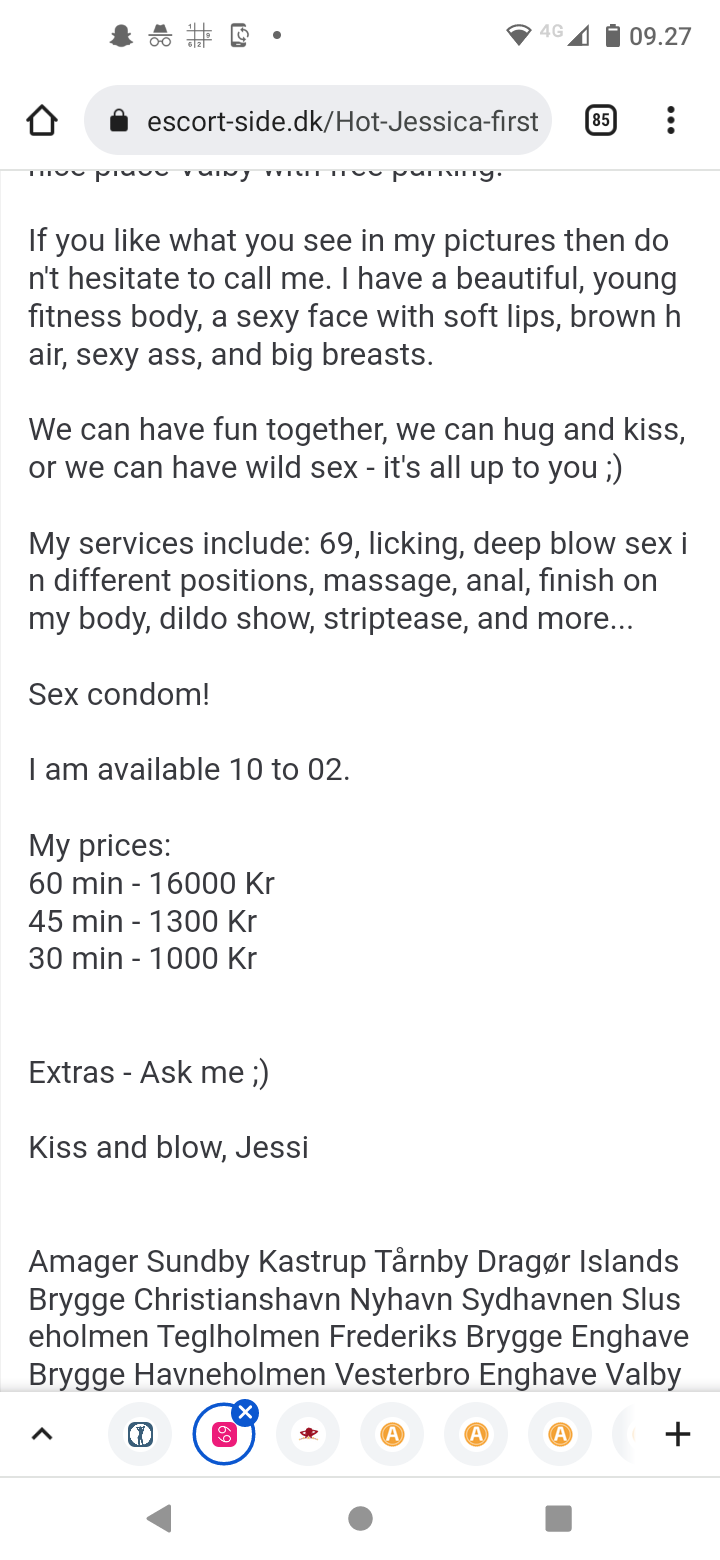Open recent apps with the square button
The image size is (720, 1560).
coord(558,1518)
